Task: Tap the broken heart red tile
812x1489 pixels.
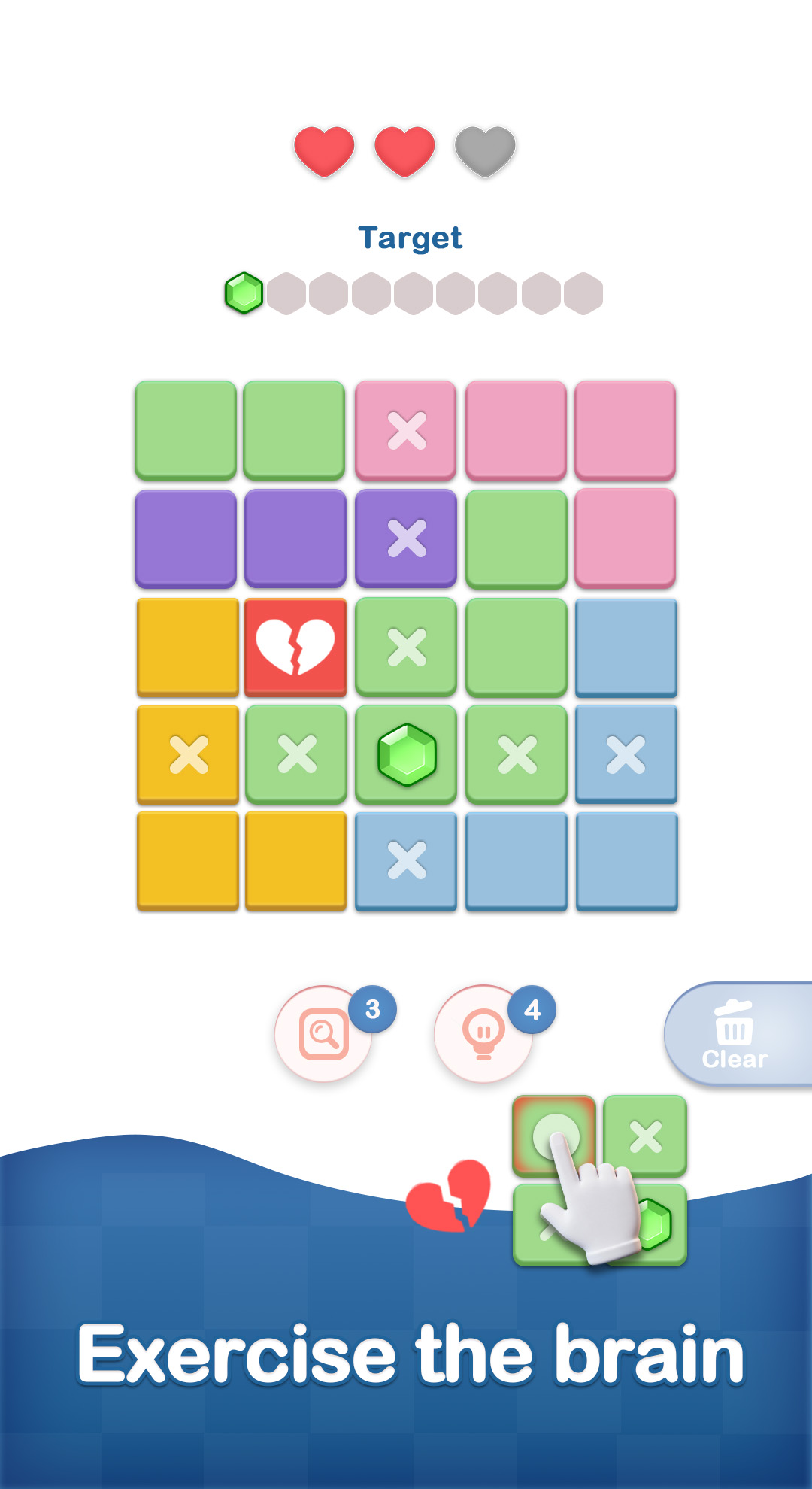Action: pos(296,645)
